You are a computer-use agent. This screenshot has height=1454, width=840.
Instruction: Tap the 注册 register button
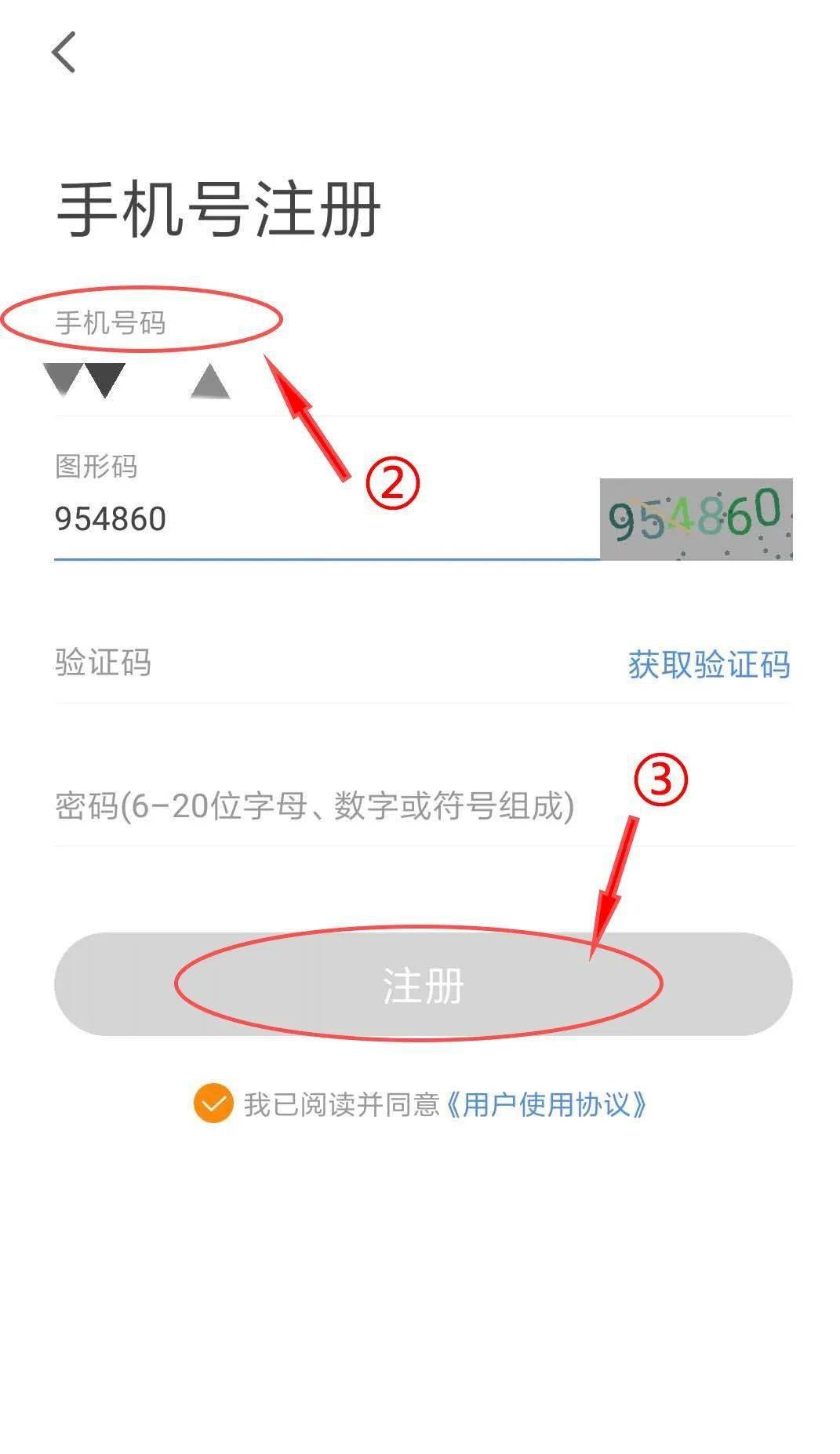pos(422,984)
